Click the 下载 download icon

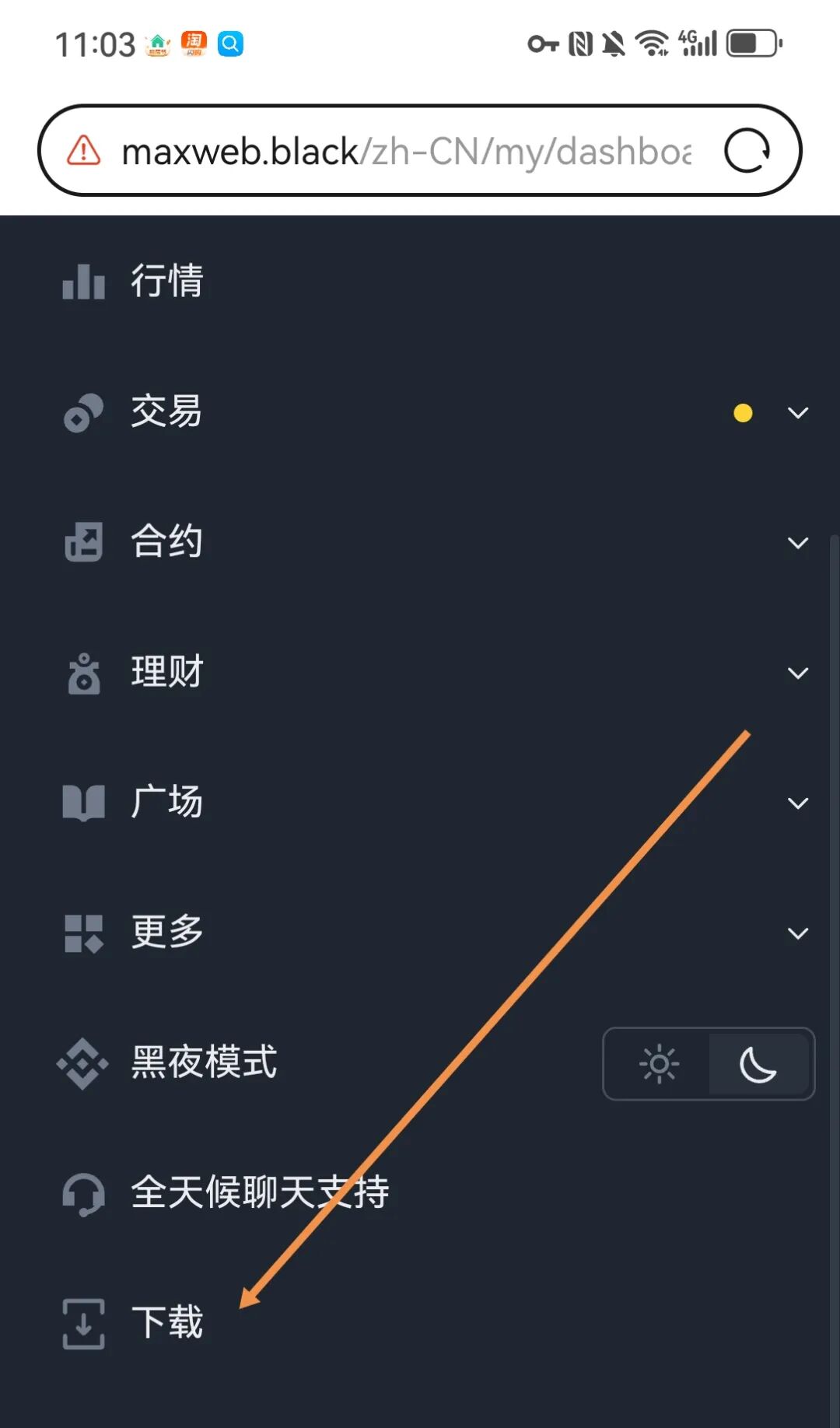point(82,1325)
